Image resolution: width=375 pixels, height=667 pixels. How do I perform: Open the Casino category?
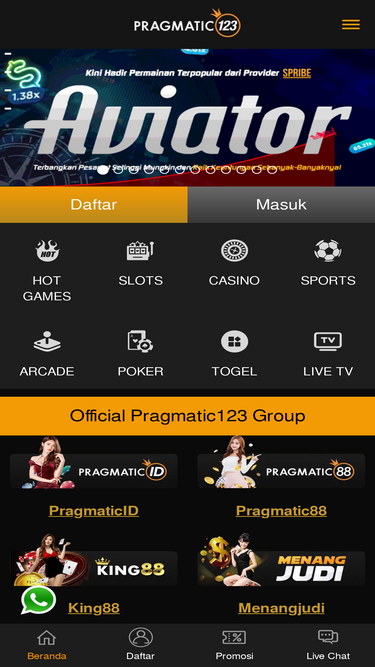(234, 263)
